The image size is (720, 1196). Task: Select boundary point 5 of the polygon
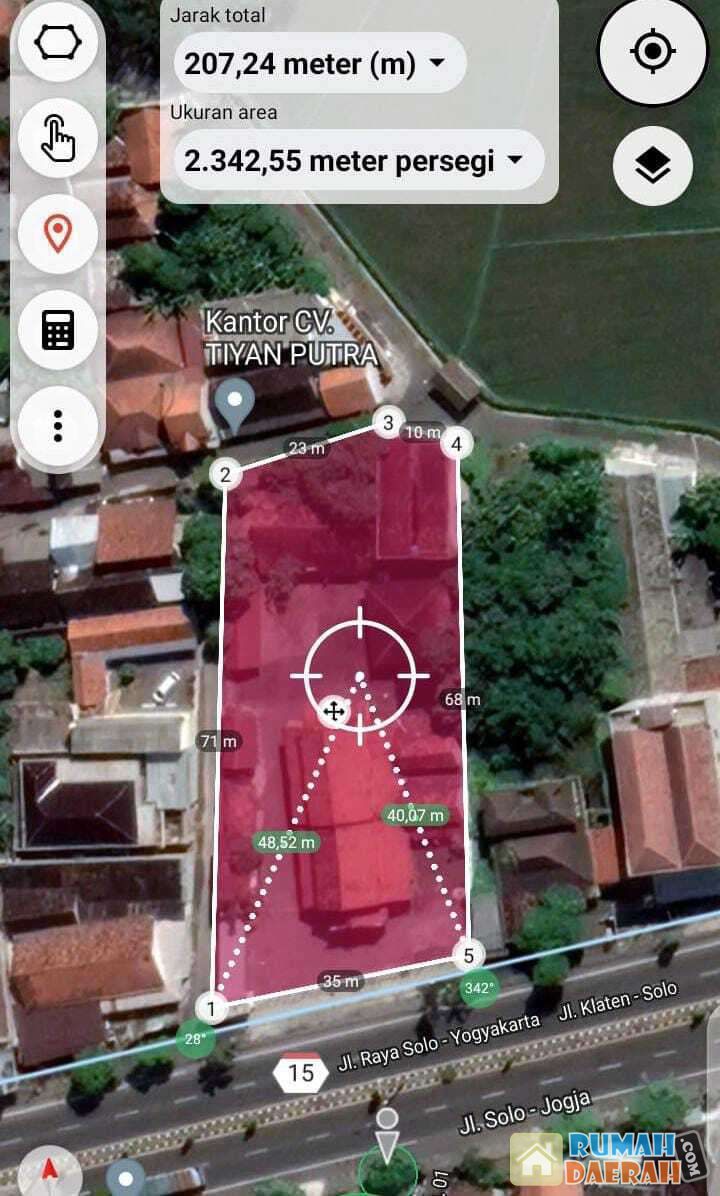pos(468,955)
